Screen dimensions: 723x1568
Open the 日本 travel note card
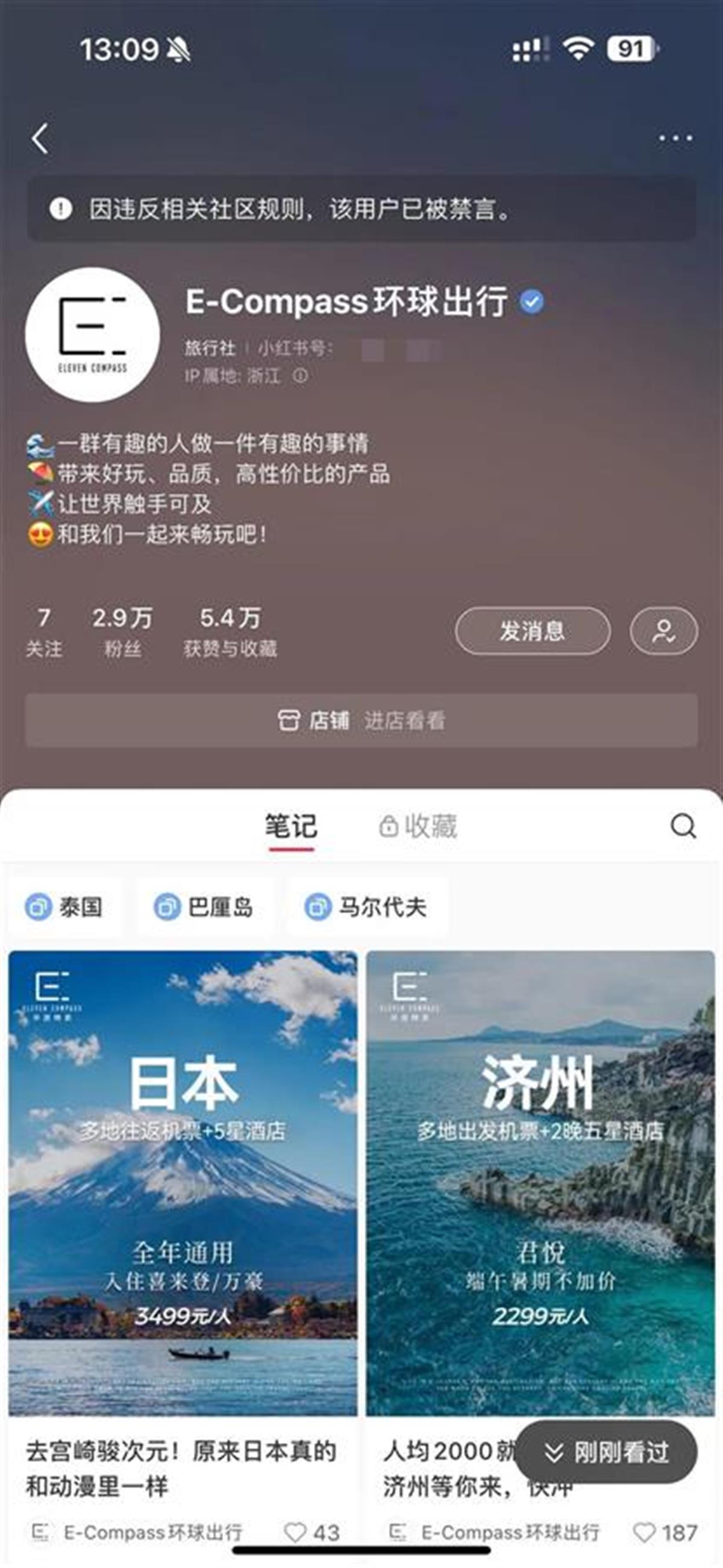(183, 1182)
